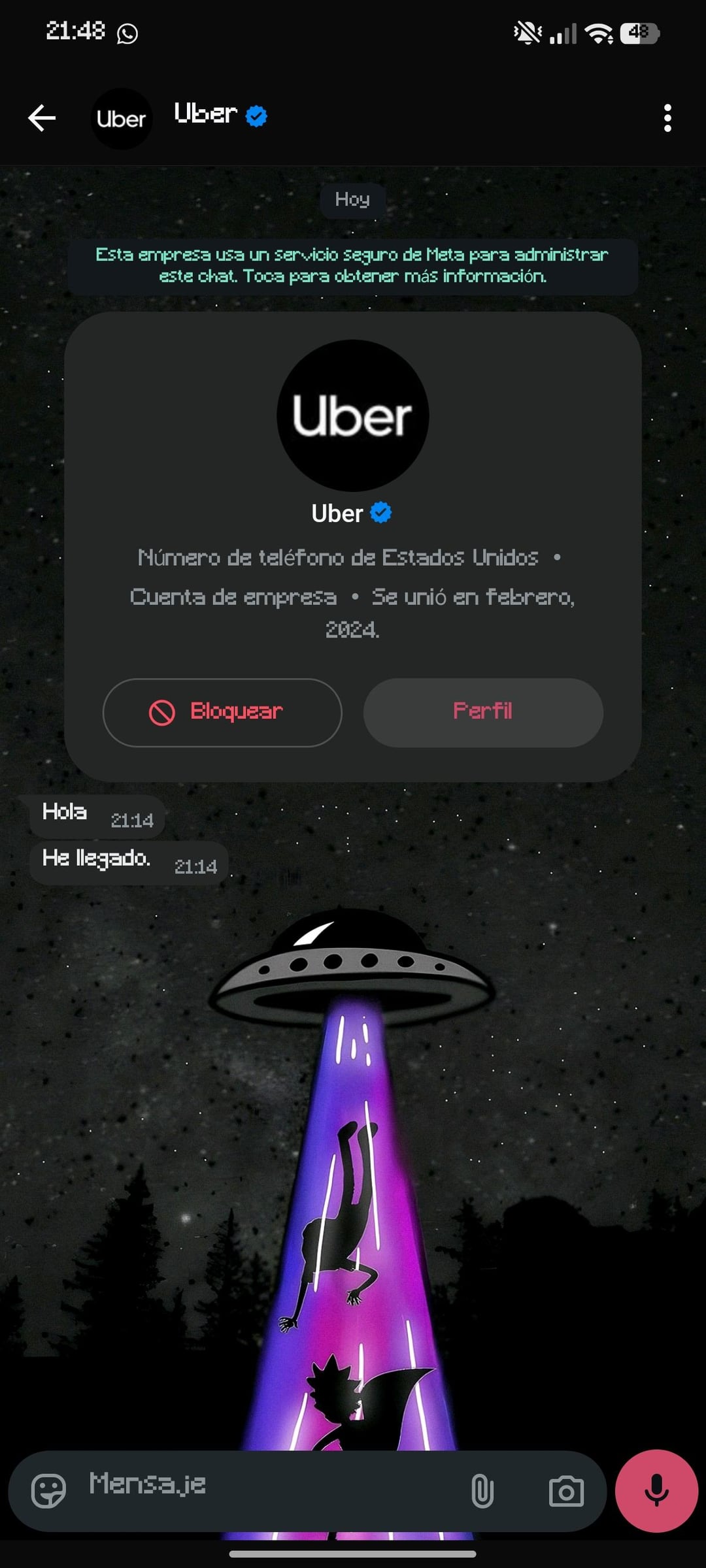This screenshot has width=706, height=1568.
Task: Record a voice message with the microphone
Action: pyautogui.click(x=656, y=1490)
